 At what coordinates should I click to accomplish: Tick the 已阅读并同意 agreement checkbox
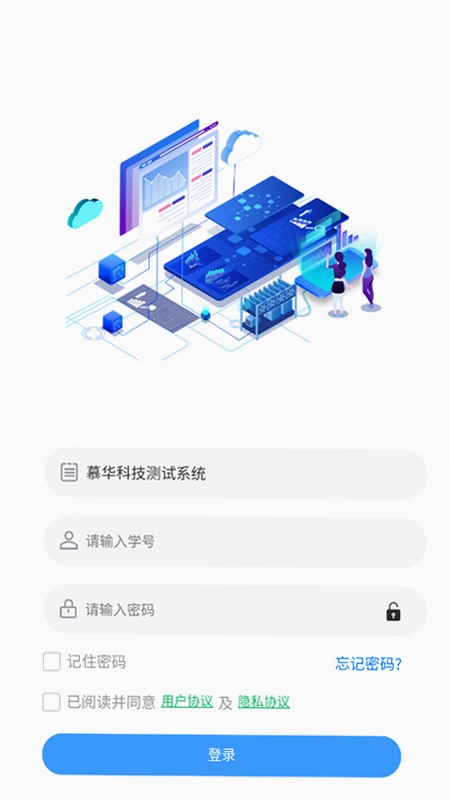coord(52,702)
